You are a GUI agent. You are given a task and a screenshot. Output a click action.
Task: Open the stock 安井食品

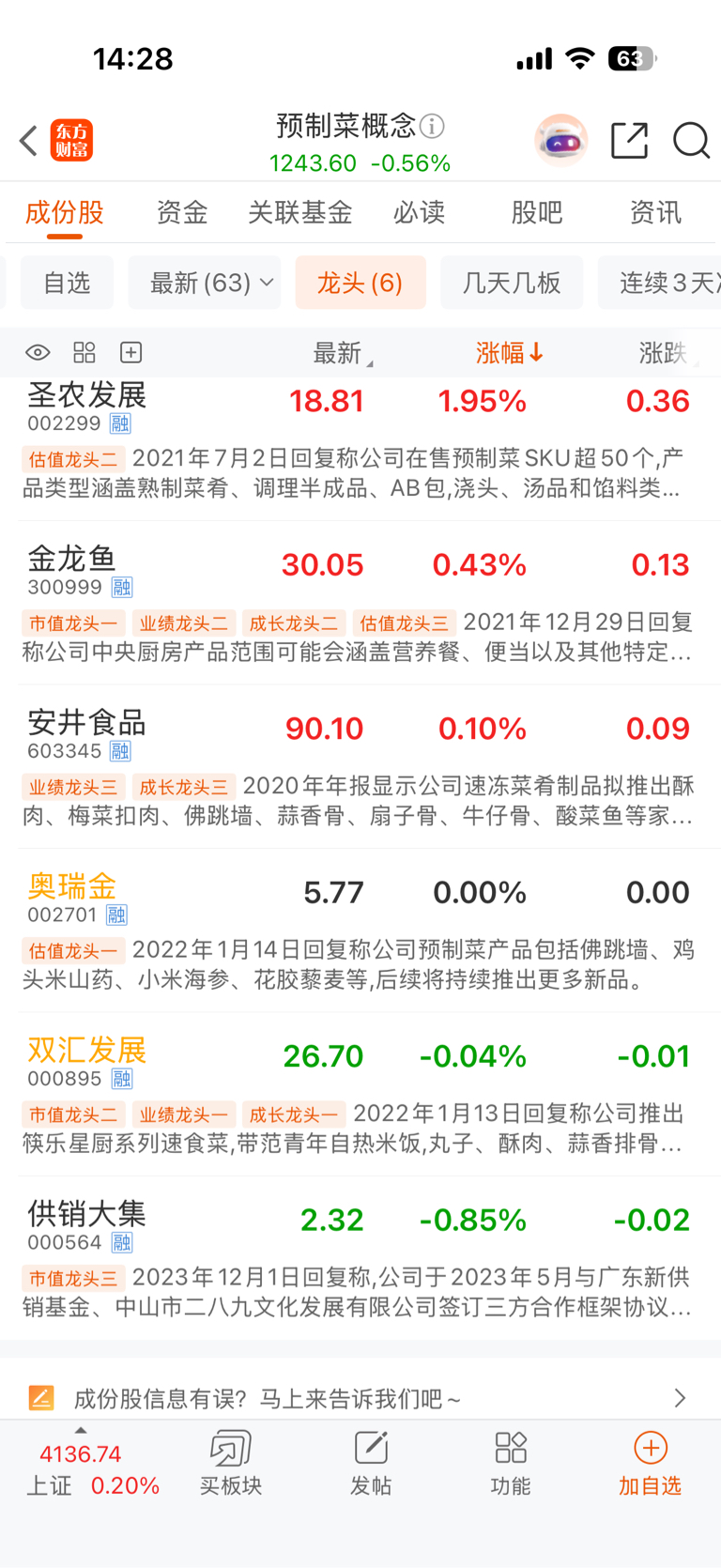86,723
